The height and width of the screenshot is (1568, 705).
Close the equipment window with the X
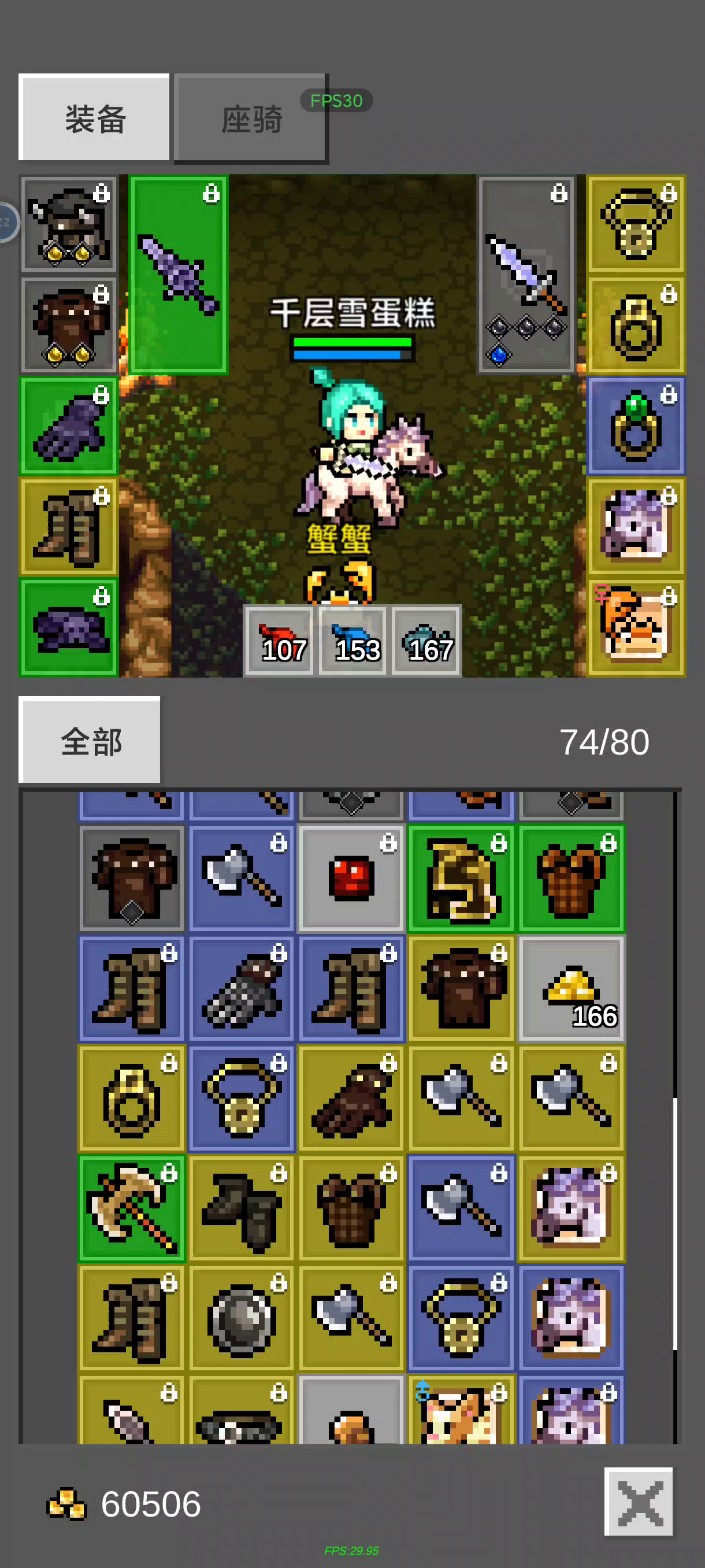[x=638, y=1502]
